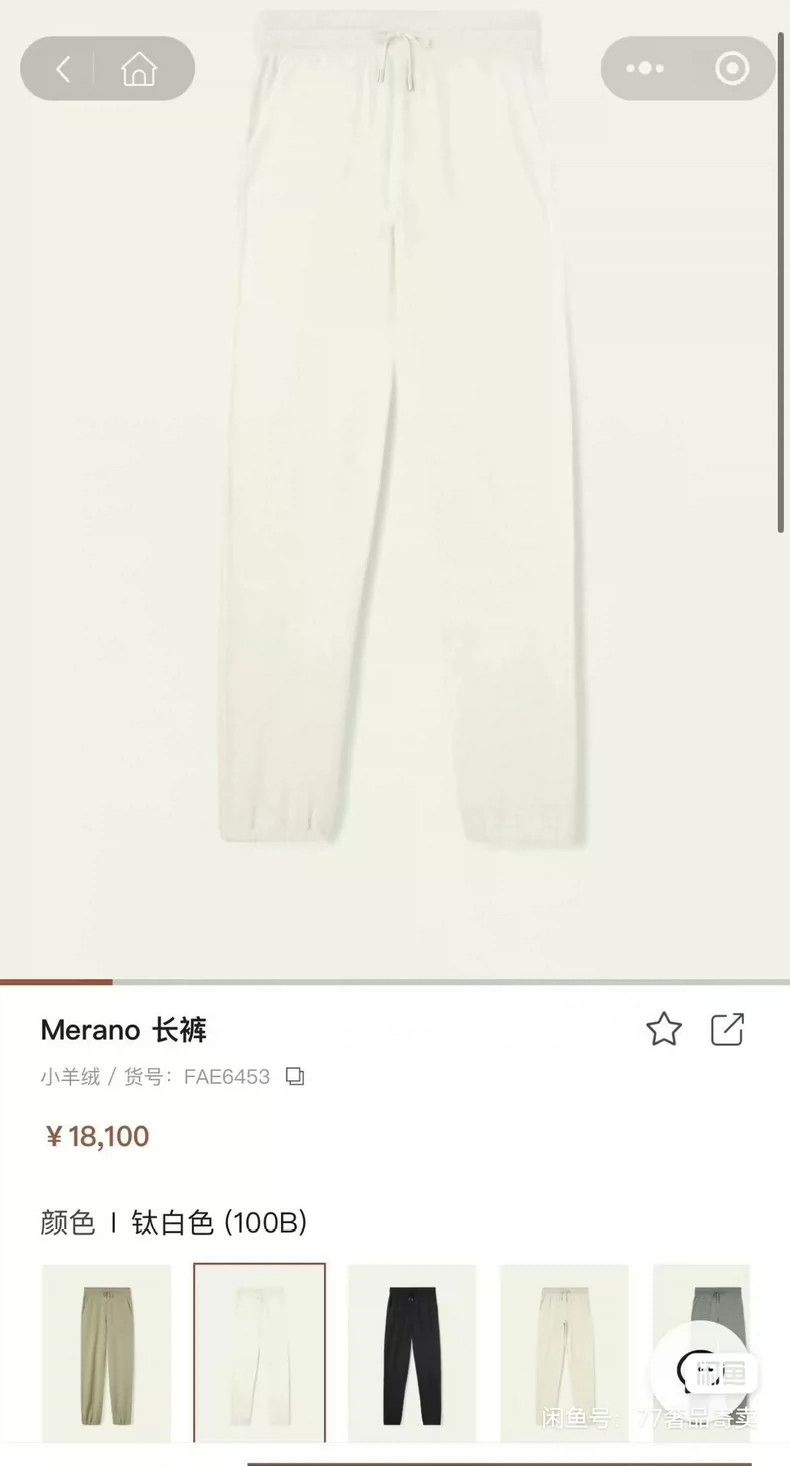Copy the item number FAE6453
Screen dimensions: 790x1466
click(x=295, y=1077)
